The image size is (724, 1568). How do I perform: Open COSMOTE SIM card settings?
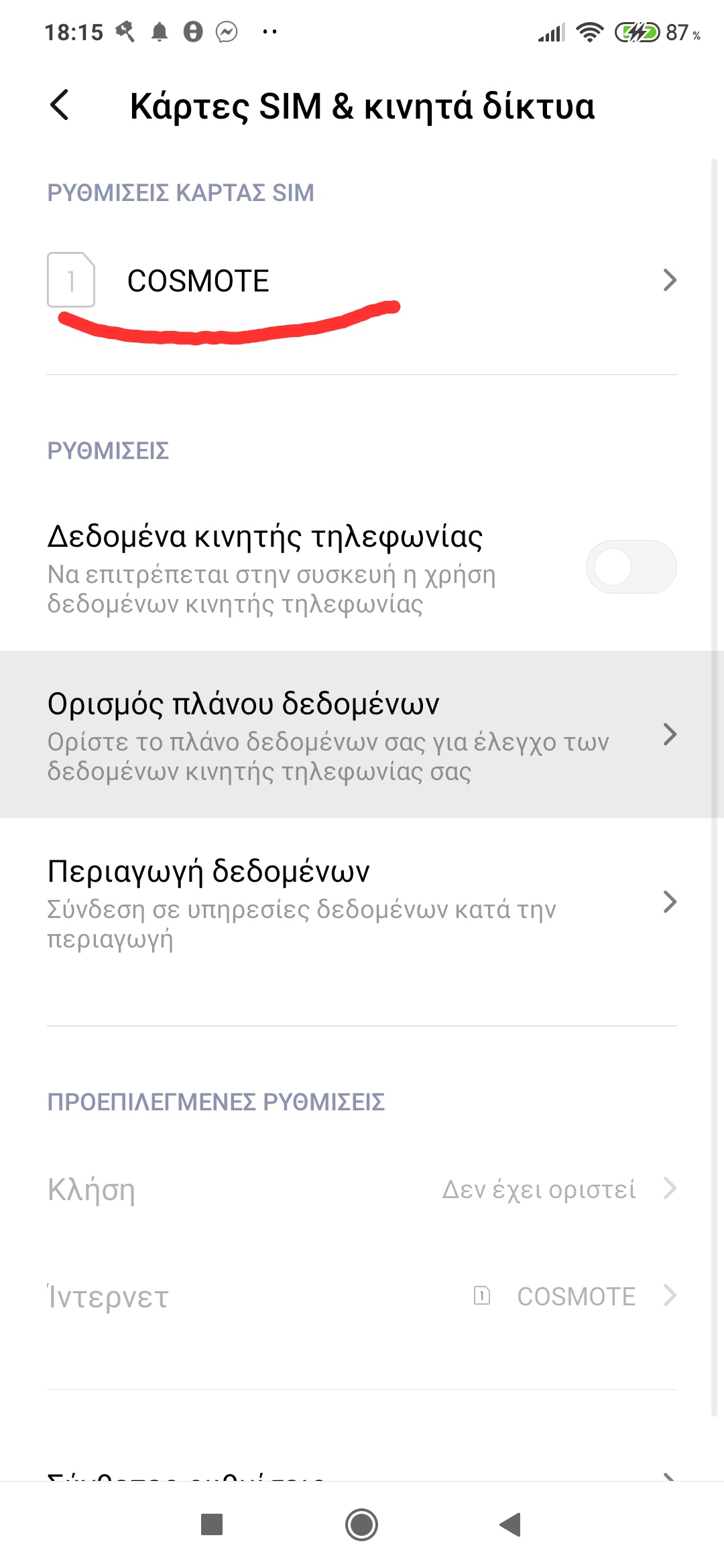click(362, 280)
